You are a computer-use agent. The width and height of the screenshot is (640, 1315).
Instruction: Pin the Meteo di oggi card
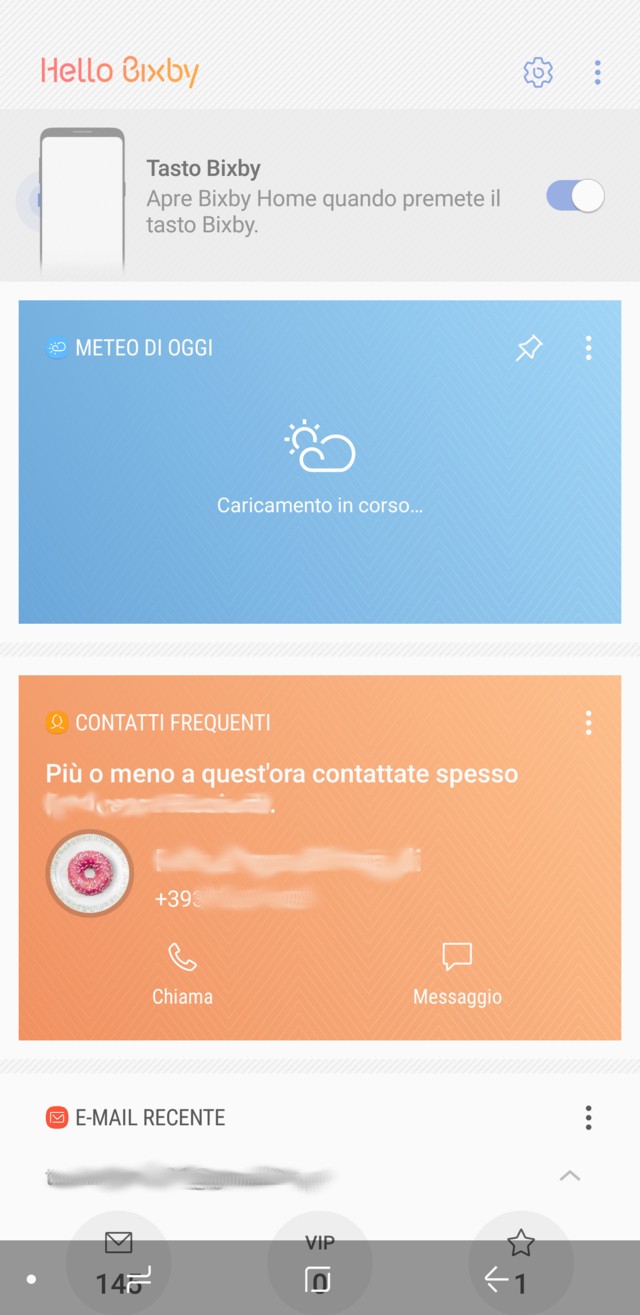point(529,348)
